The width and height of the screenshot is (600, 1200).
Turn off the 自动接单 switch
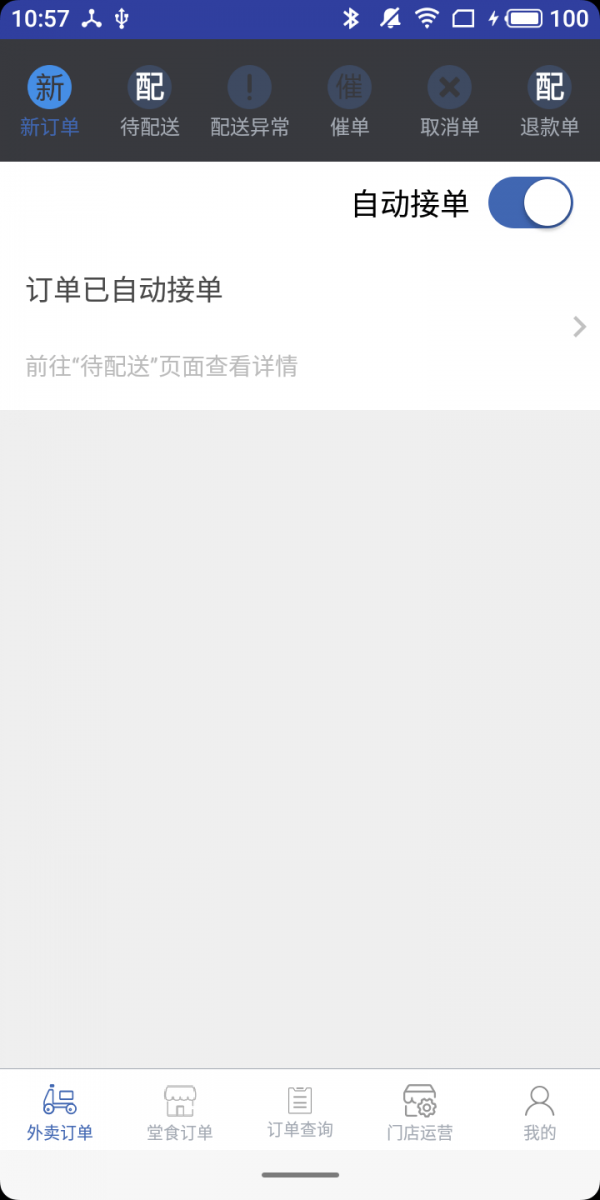point(530,203)
